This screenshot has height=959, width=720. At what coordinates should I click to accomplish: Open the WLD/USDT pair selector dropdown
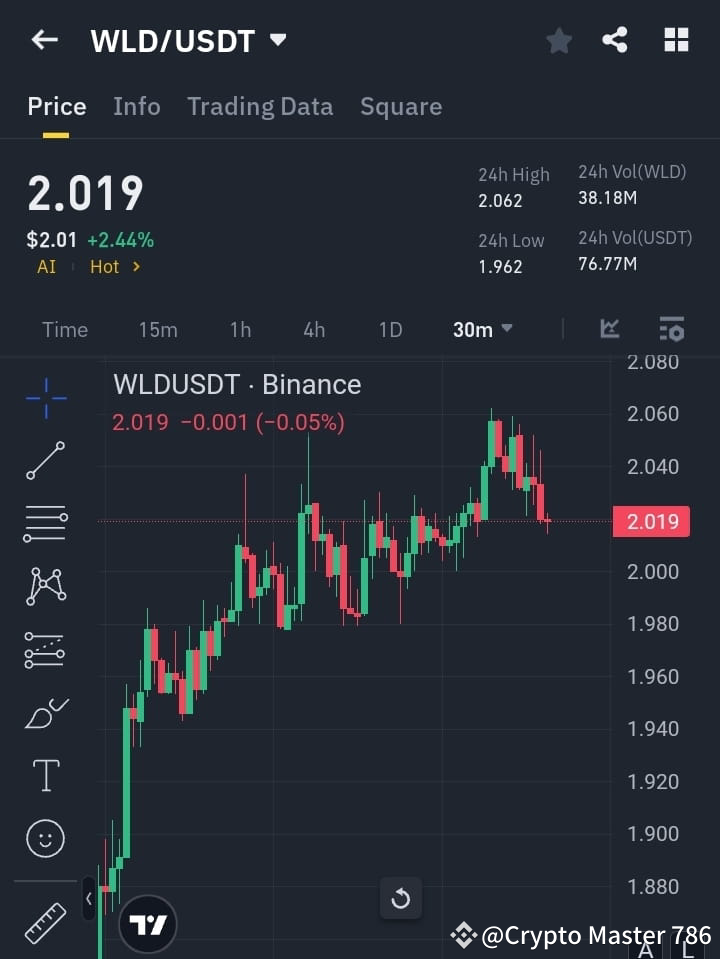[189, 40]
